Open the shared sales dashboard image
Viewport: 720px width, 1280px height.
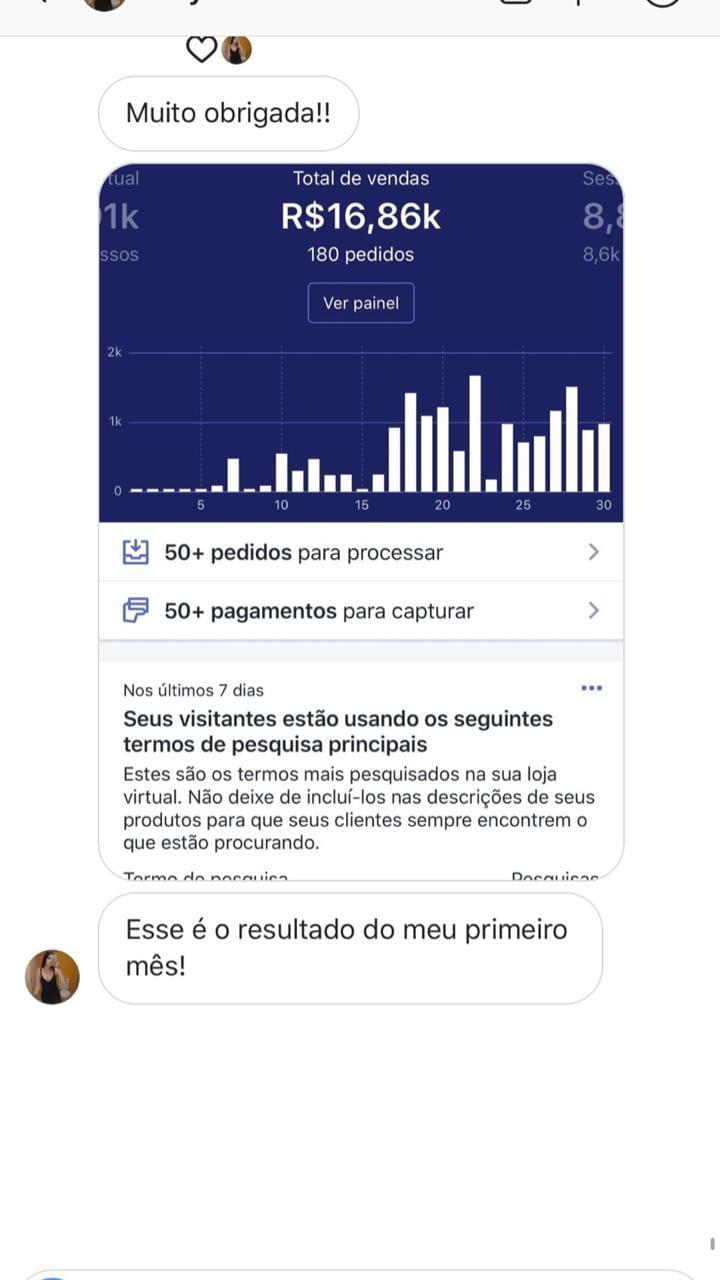click(361, 521)
